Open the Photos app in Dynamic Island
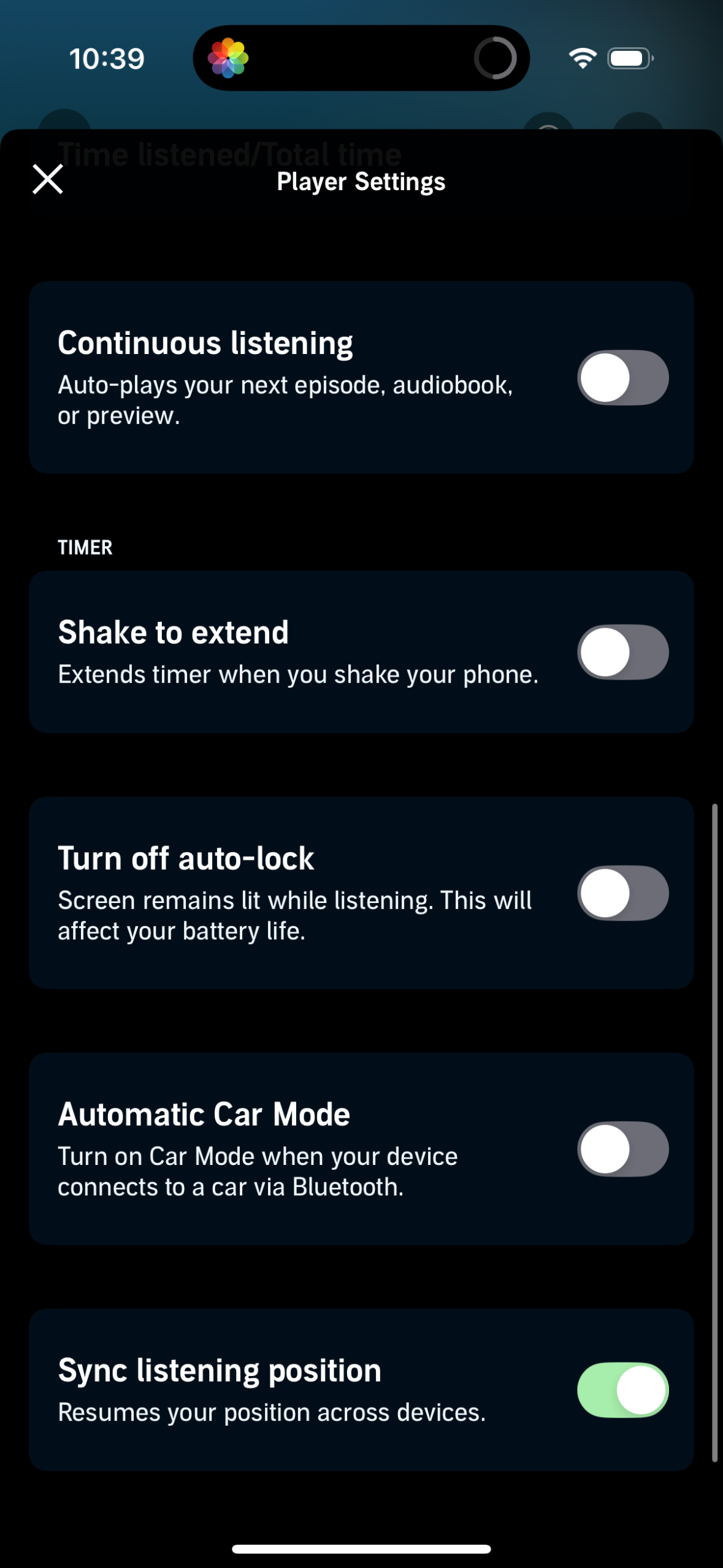723x1568 pixels. (229, 57)
